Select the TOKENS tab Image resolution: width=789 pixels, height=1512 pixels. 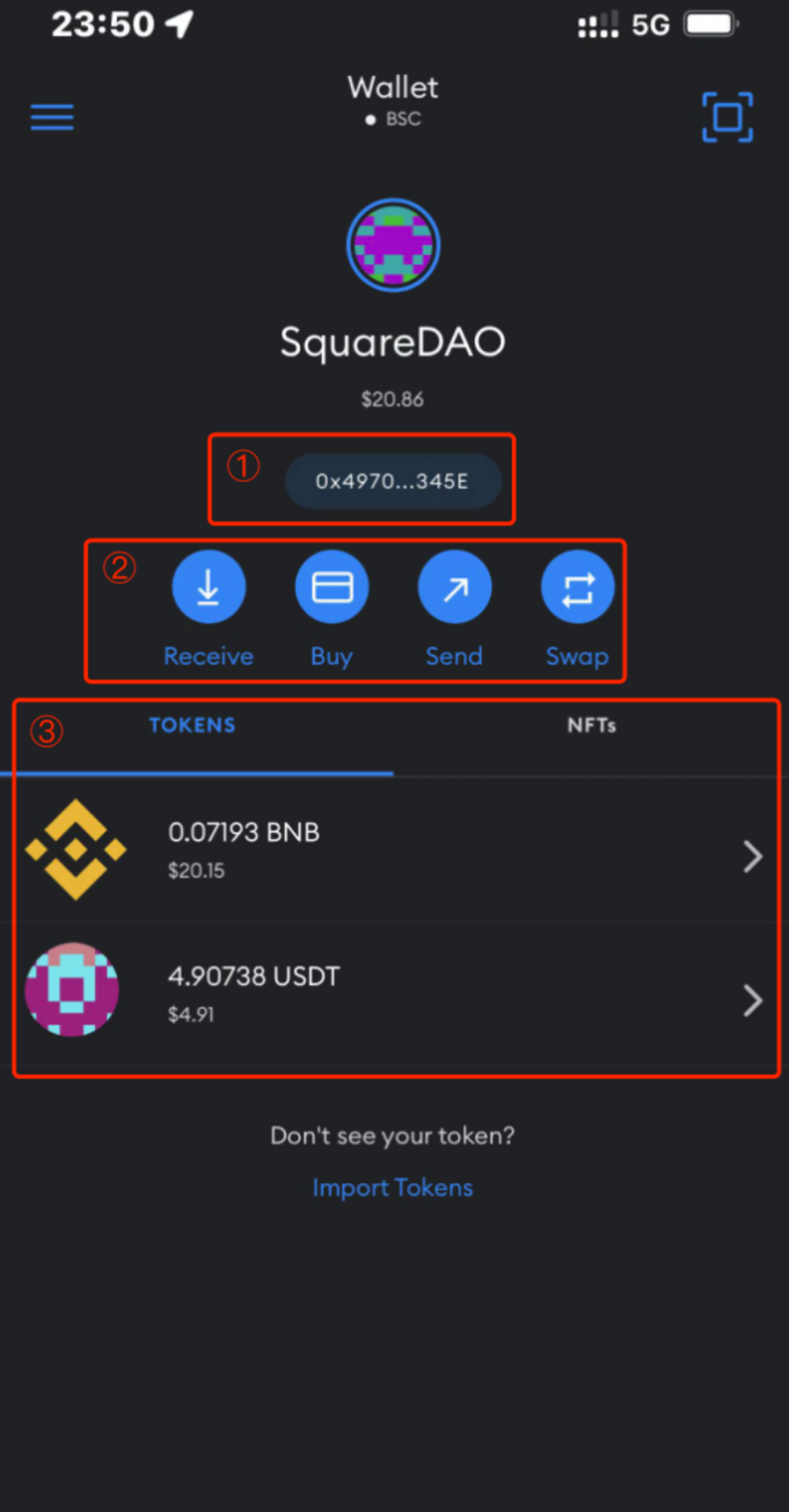coord(192,726)
